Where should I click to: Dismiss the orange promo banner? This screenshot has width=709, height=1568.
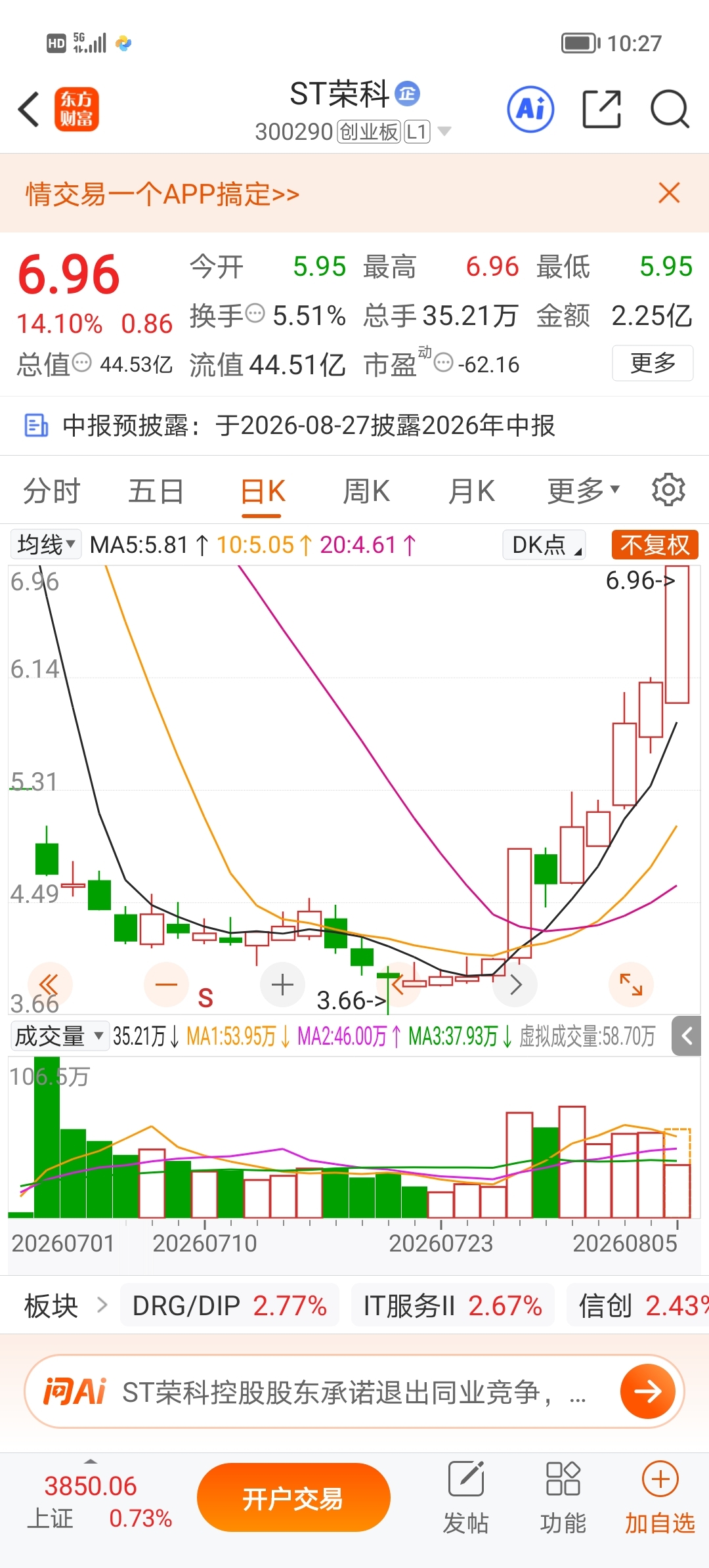[669, 193]
